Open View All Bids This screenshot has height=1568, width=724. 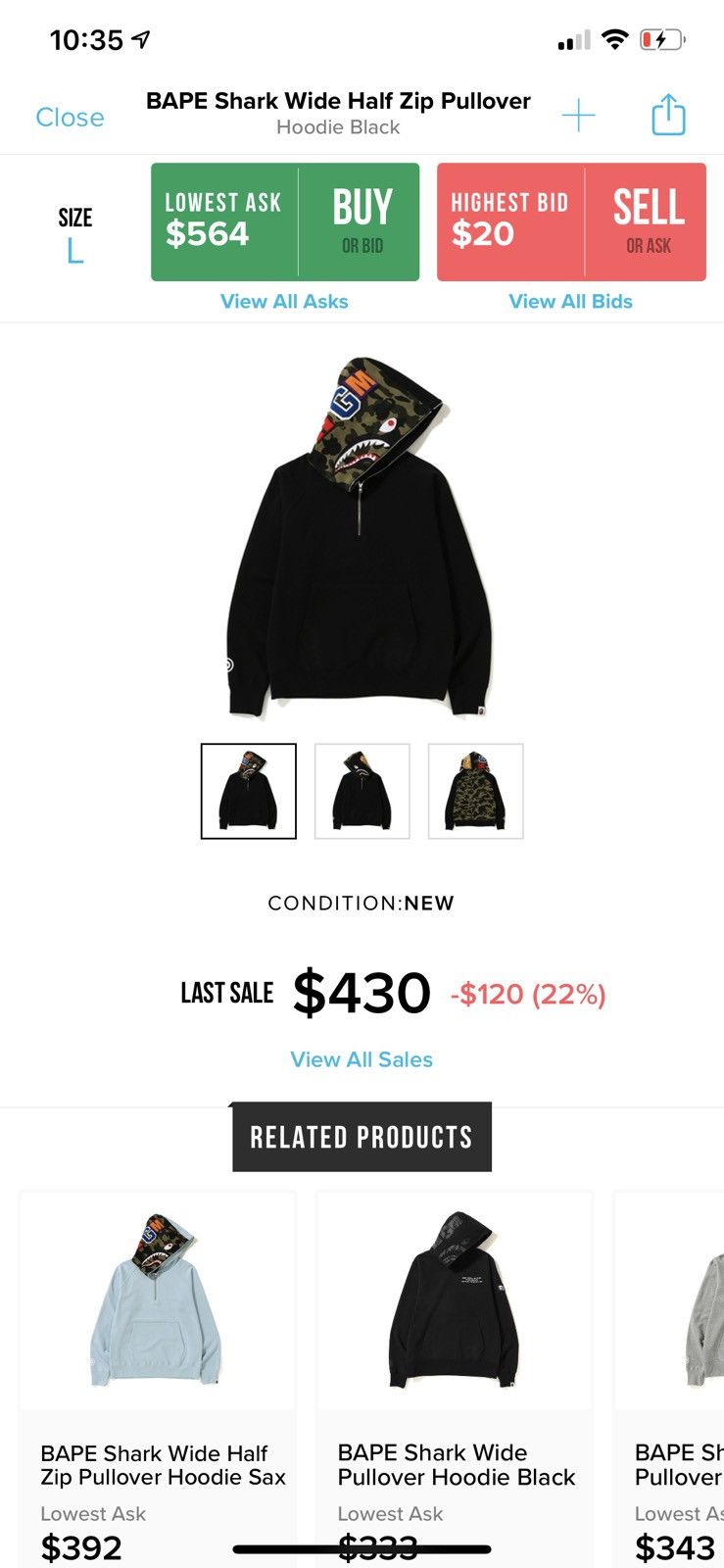point(570,302)
